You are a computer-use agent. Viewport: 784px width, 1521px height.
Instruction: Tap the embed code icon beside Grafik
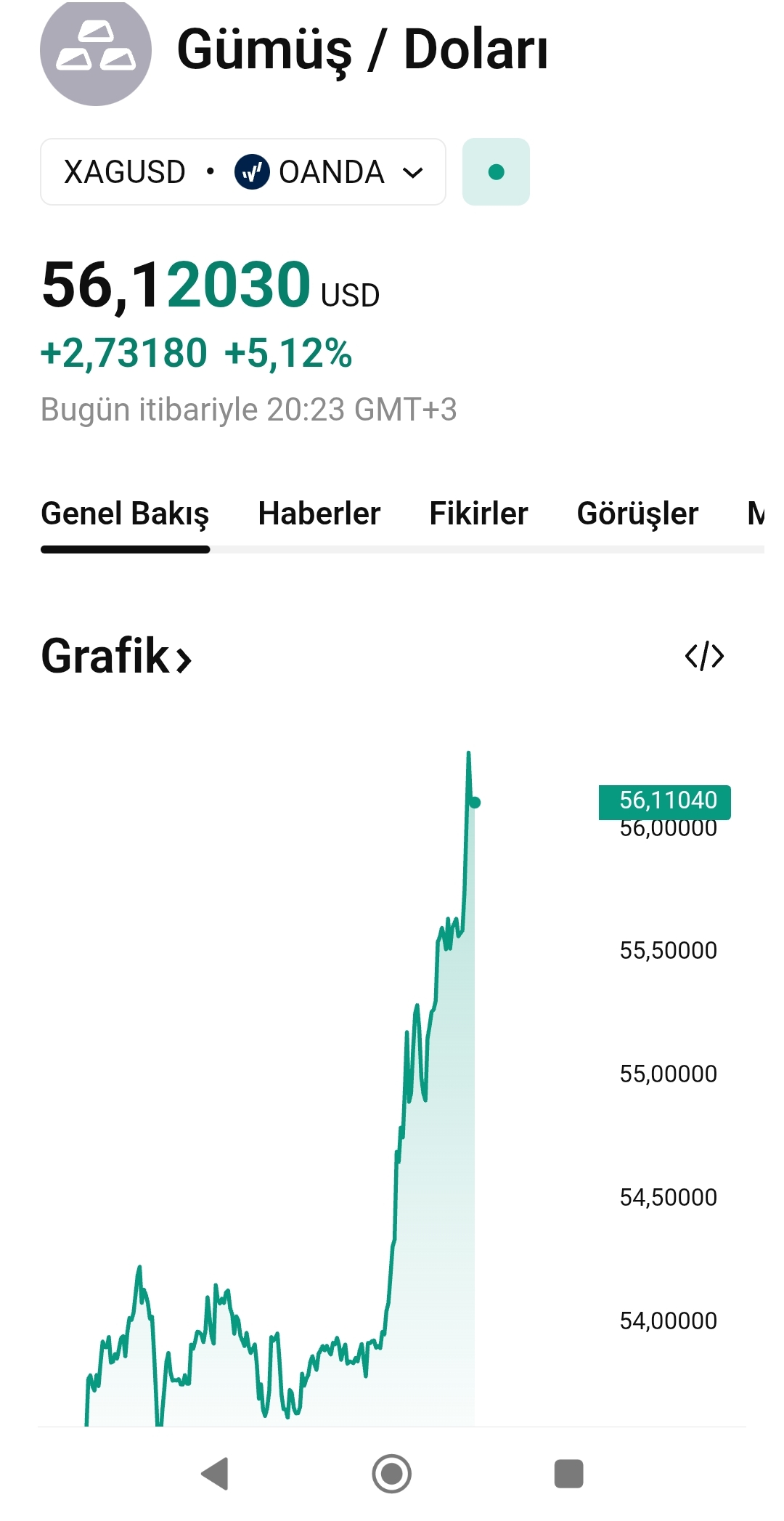pyautogui.click(x=704, y=657)
